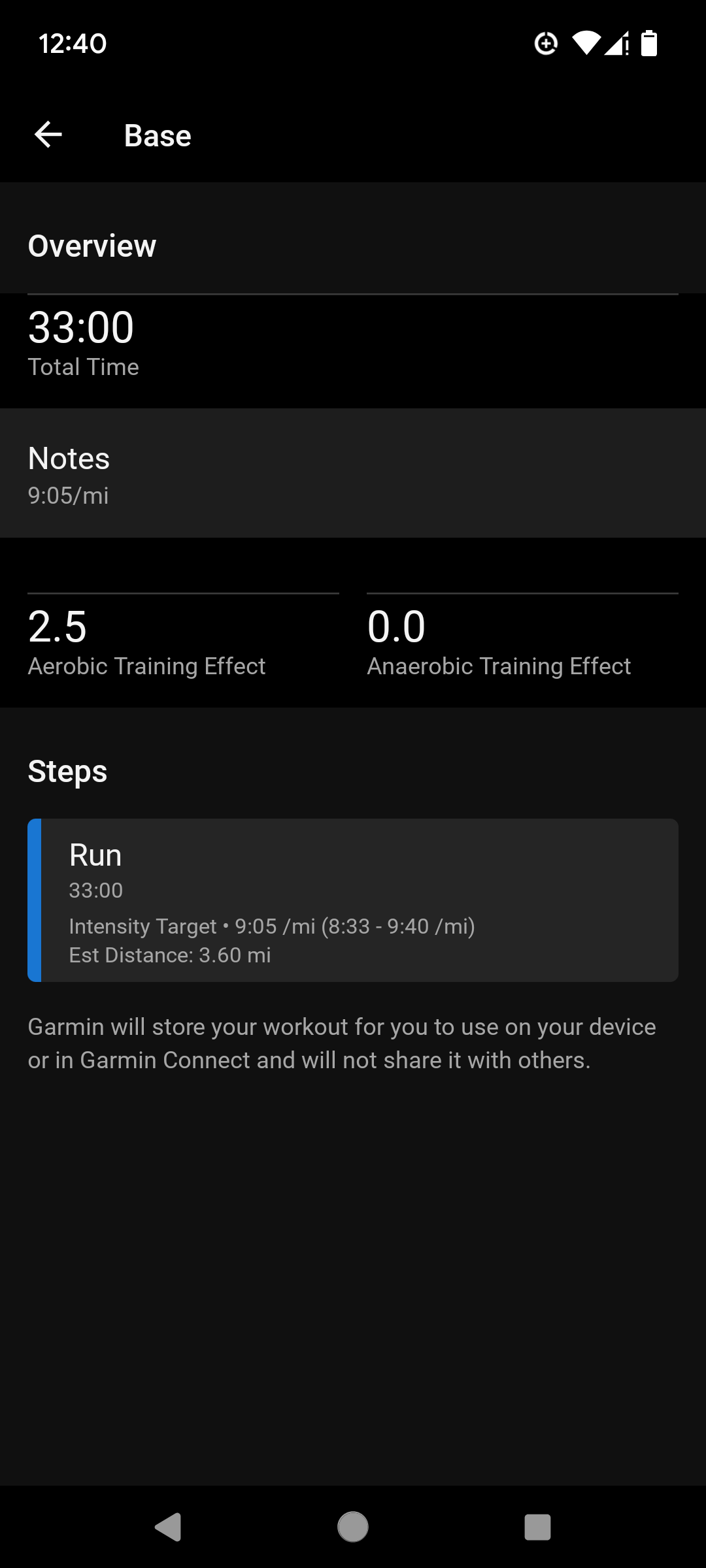
Task: Go to the home screen
Action: click(x=353, y=1527)
